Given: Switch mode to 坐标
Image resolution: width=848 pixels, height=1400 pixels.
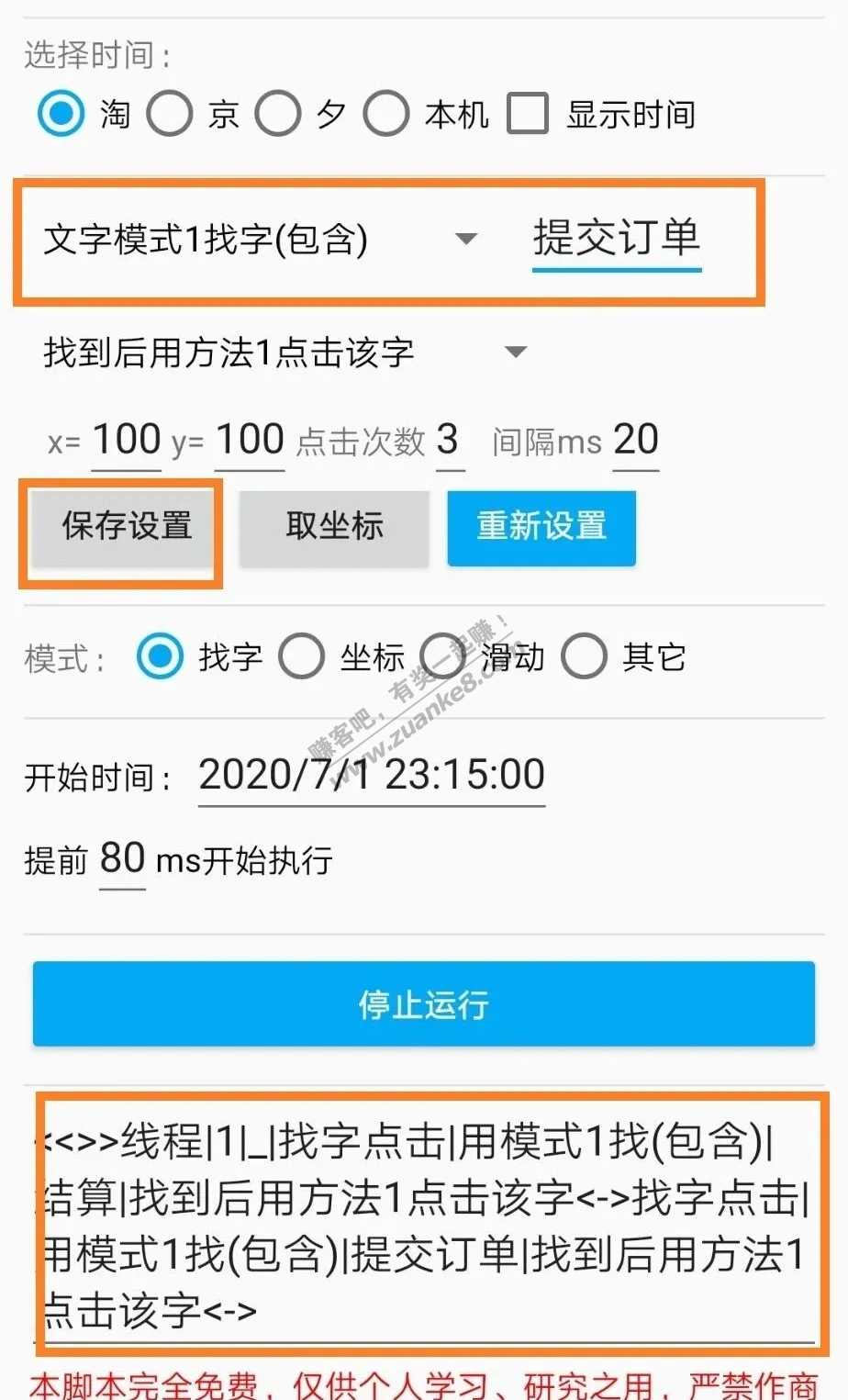Looking at the screenshot, I should 302,656.
